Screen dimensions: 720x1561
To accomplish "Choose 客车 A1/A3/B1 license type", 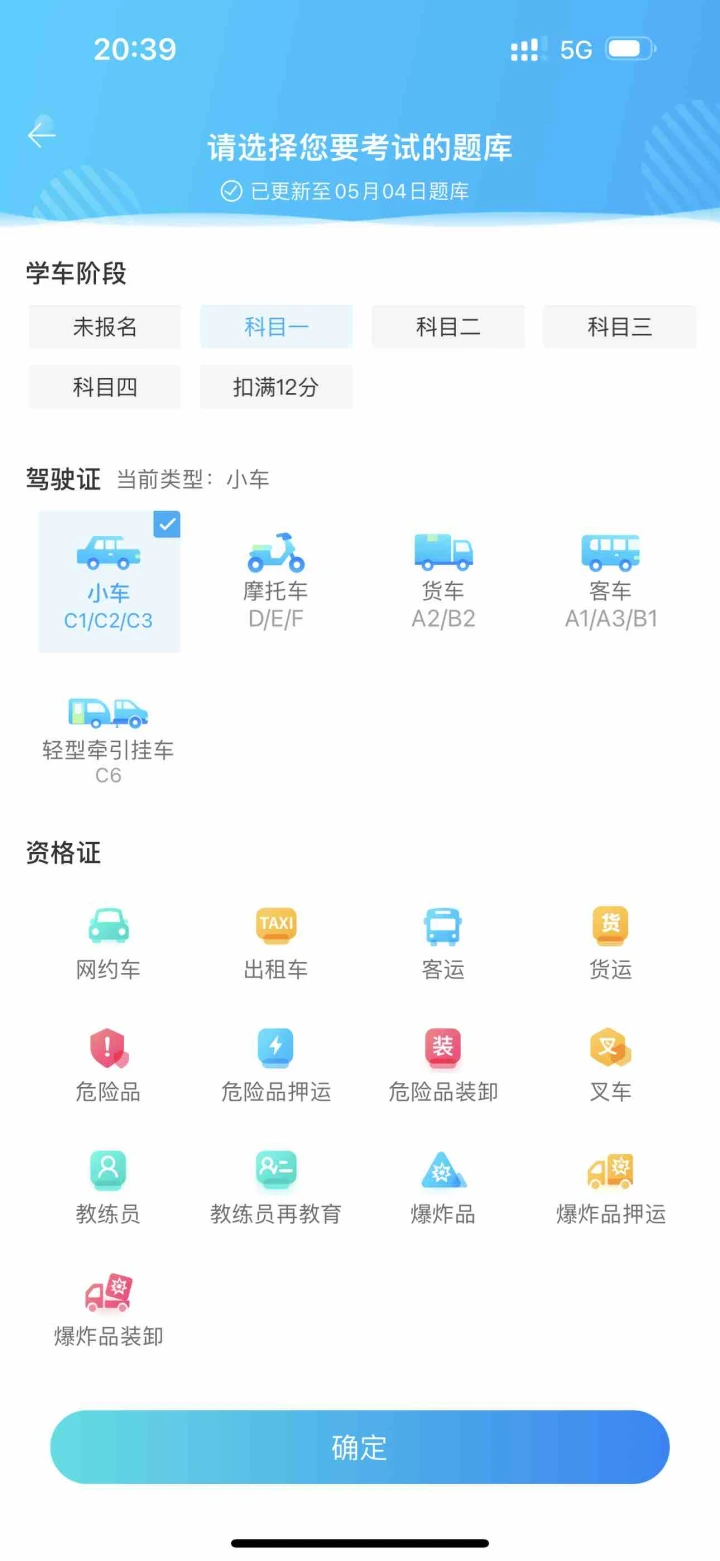I will tap(611, 582).
